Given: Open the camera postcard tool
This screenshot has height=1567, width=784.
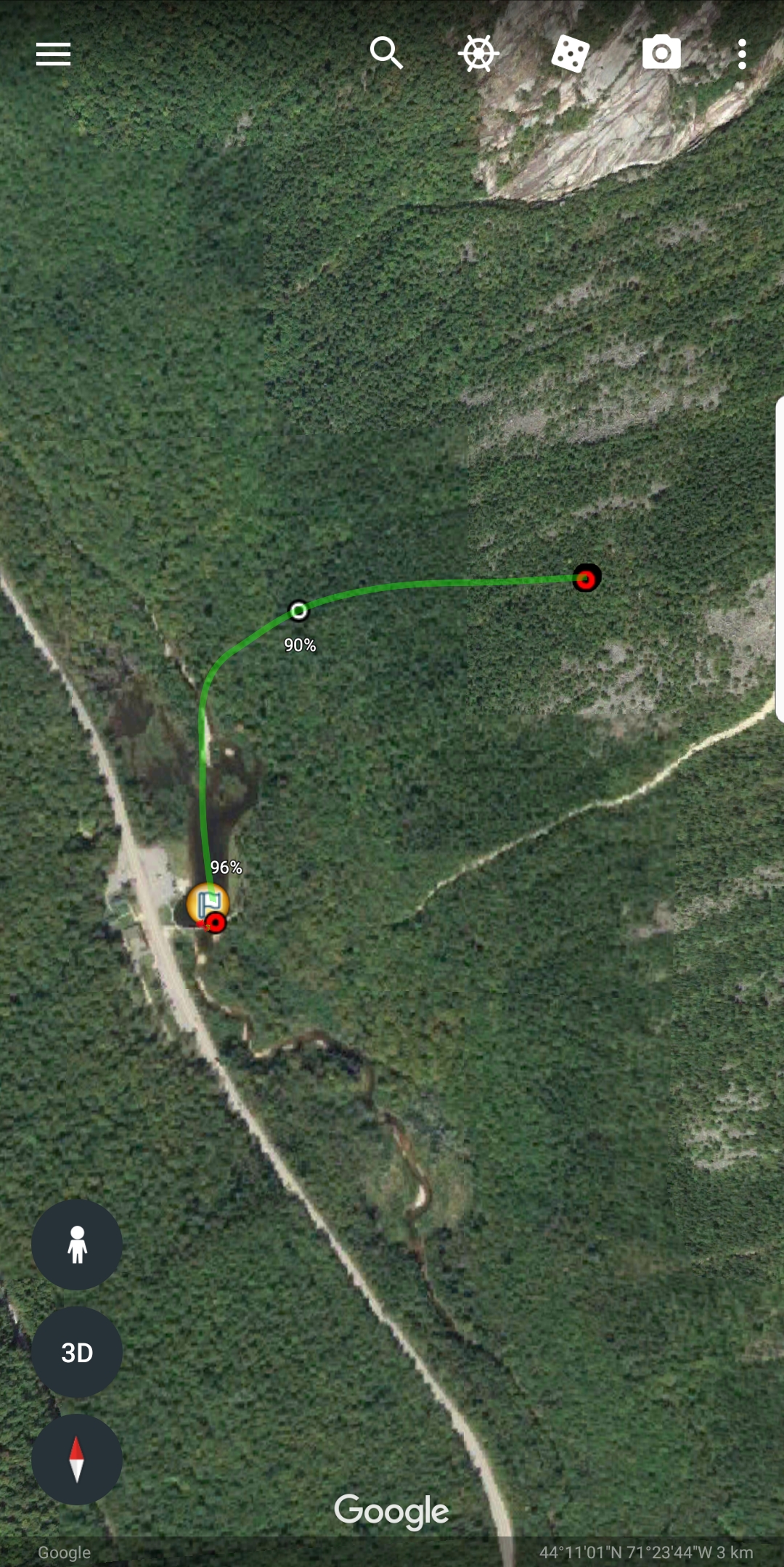Looking at the screenshot, I should [661, 52].
